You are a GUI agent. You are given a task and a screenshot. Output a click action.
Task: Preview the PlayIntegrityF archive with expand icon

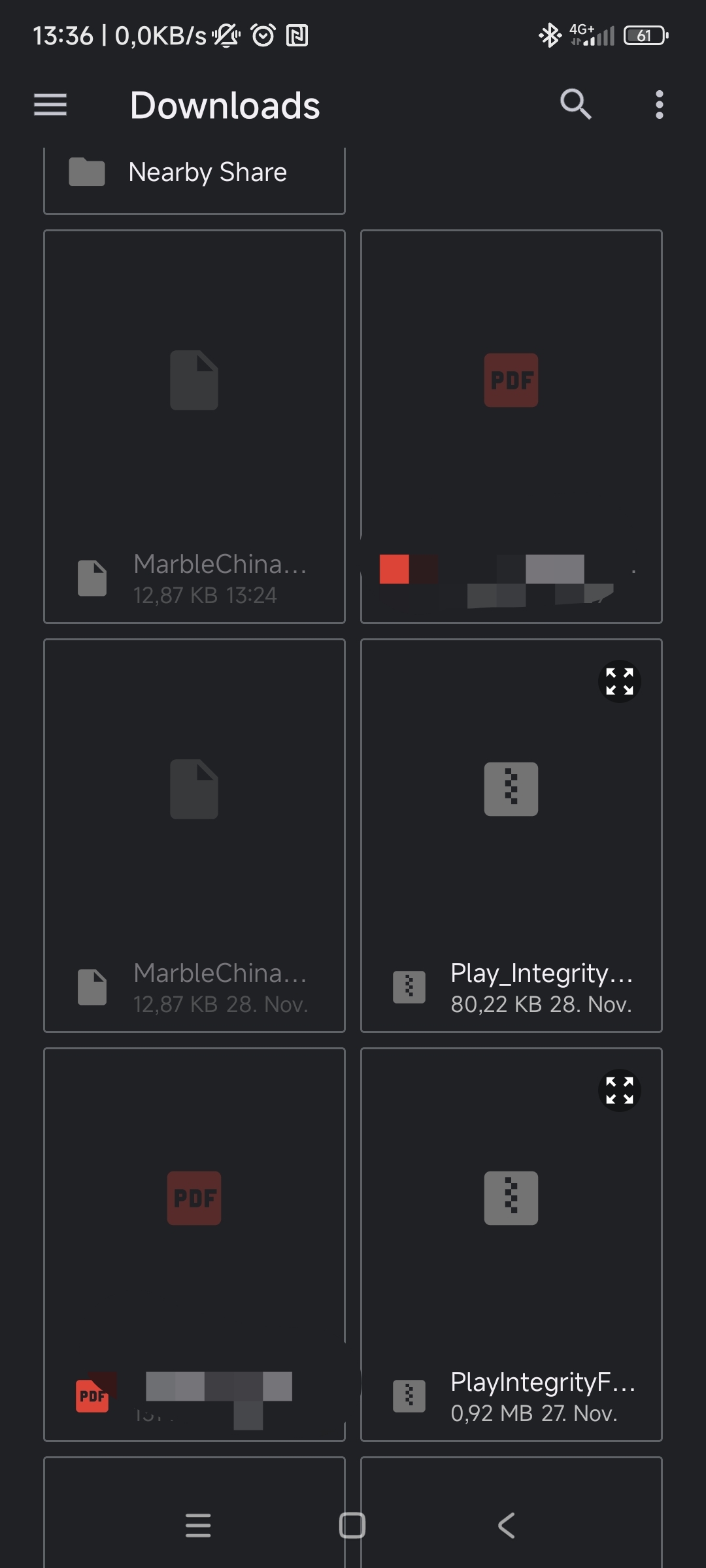point(620,1090)
